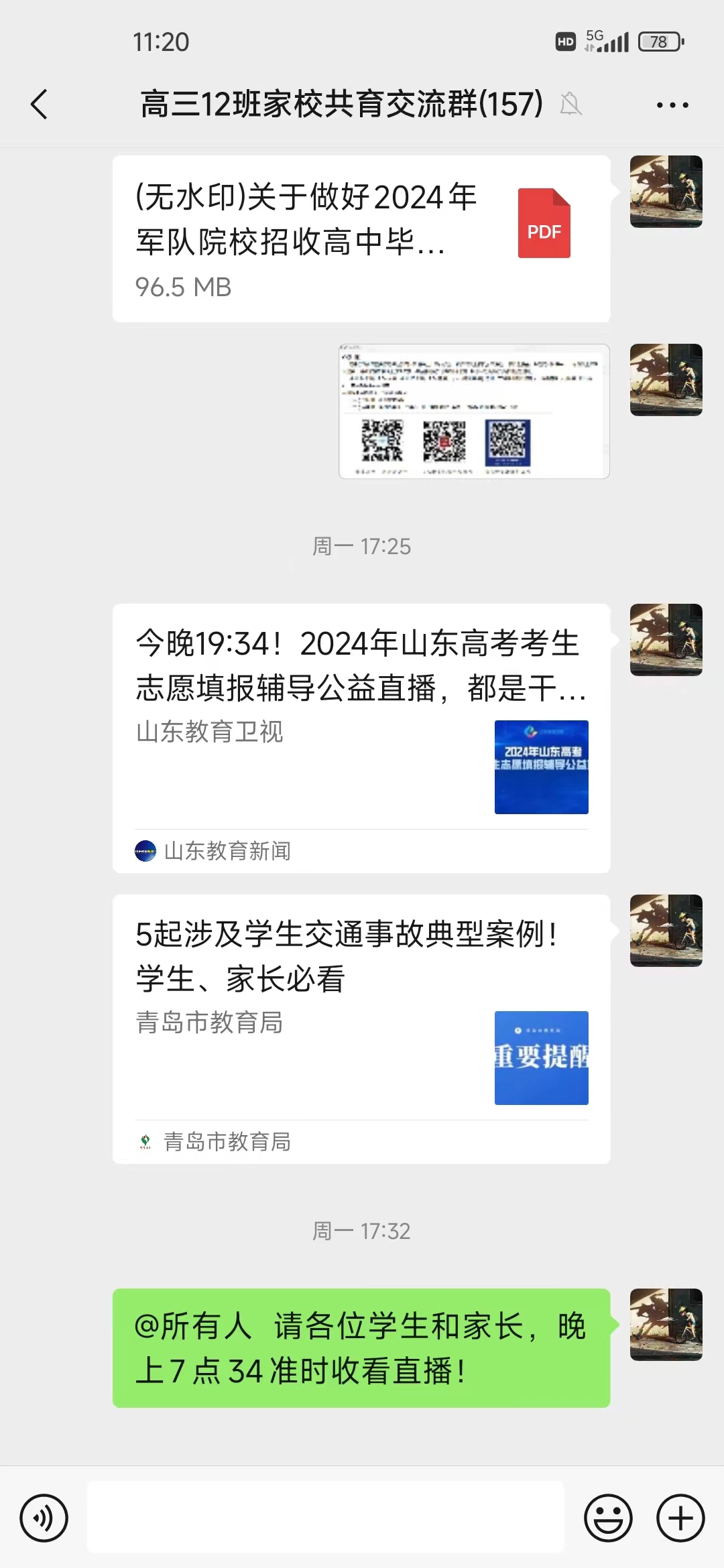Open the group chat overflow menu
Image resolution: width=724 pixels, height=1568 pixels.
click(672, 105)
